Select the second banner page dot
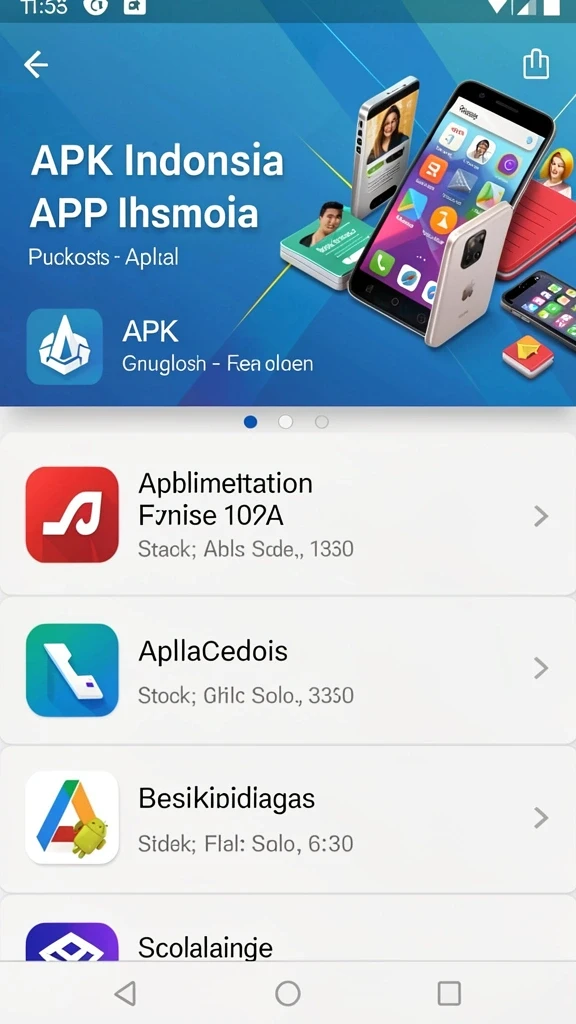 click(x=285, y=422)
